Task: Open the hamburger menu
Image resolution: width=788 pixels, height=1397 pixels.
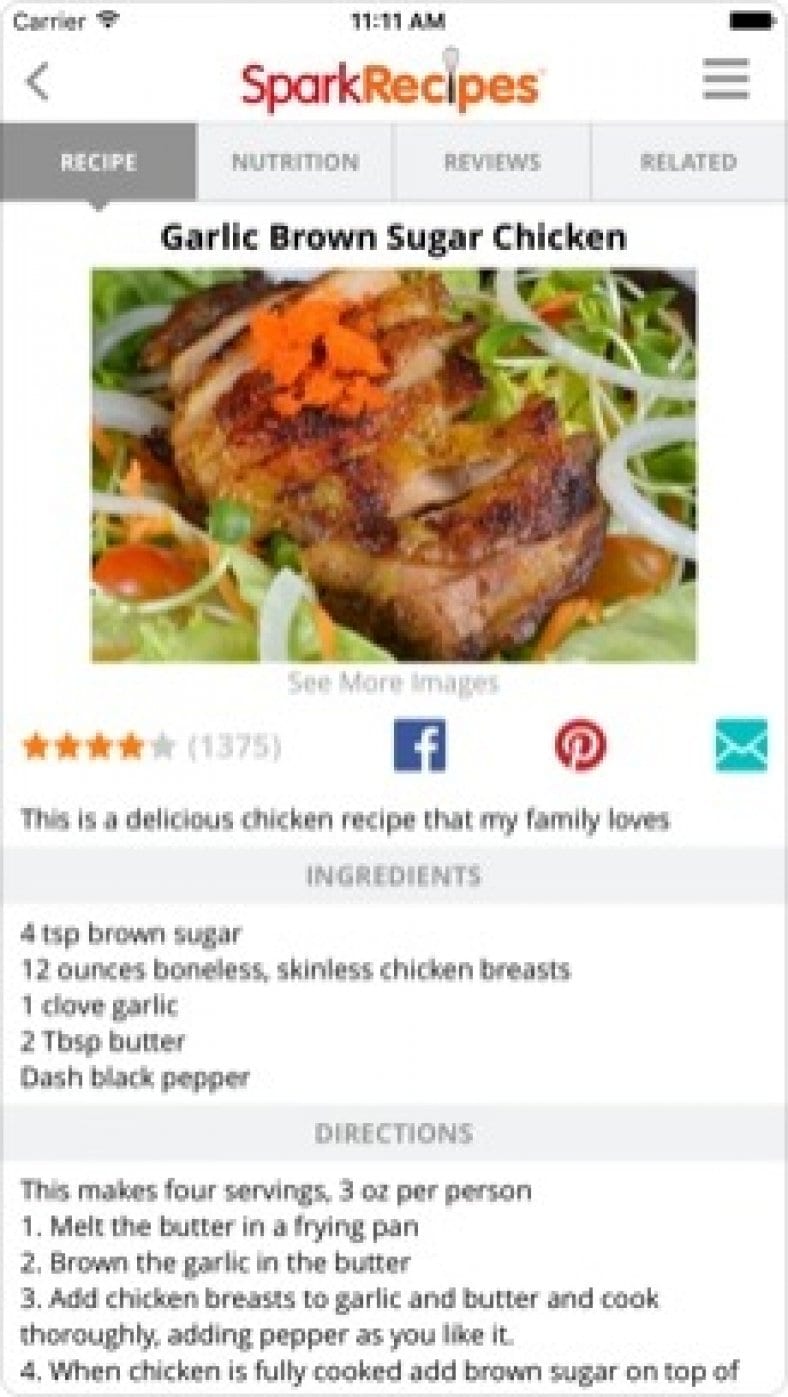Action: (x=726, y=80)
